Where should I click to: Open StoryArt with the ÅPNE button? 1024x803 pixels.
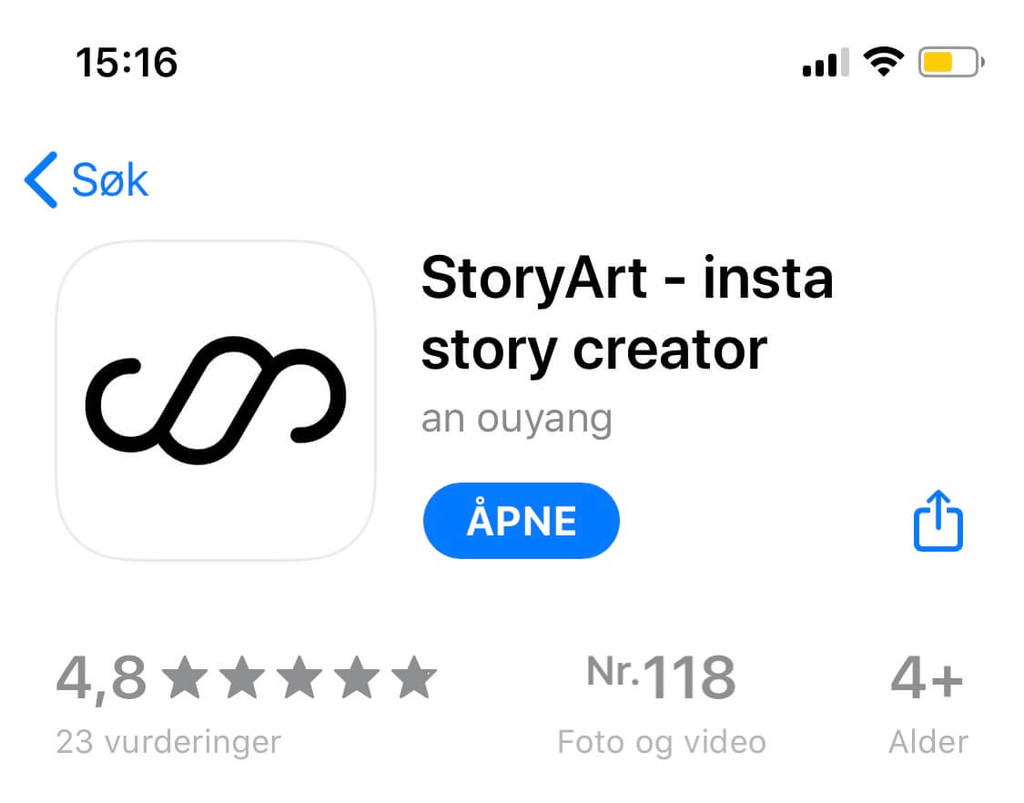521,521
